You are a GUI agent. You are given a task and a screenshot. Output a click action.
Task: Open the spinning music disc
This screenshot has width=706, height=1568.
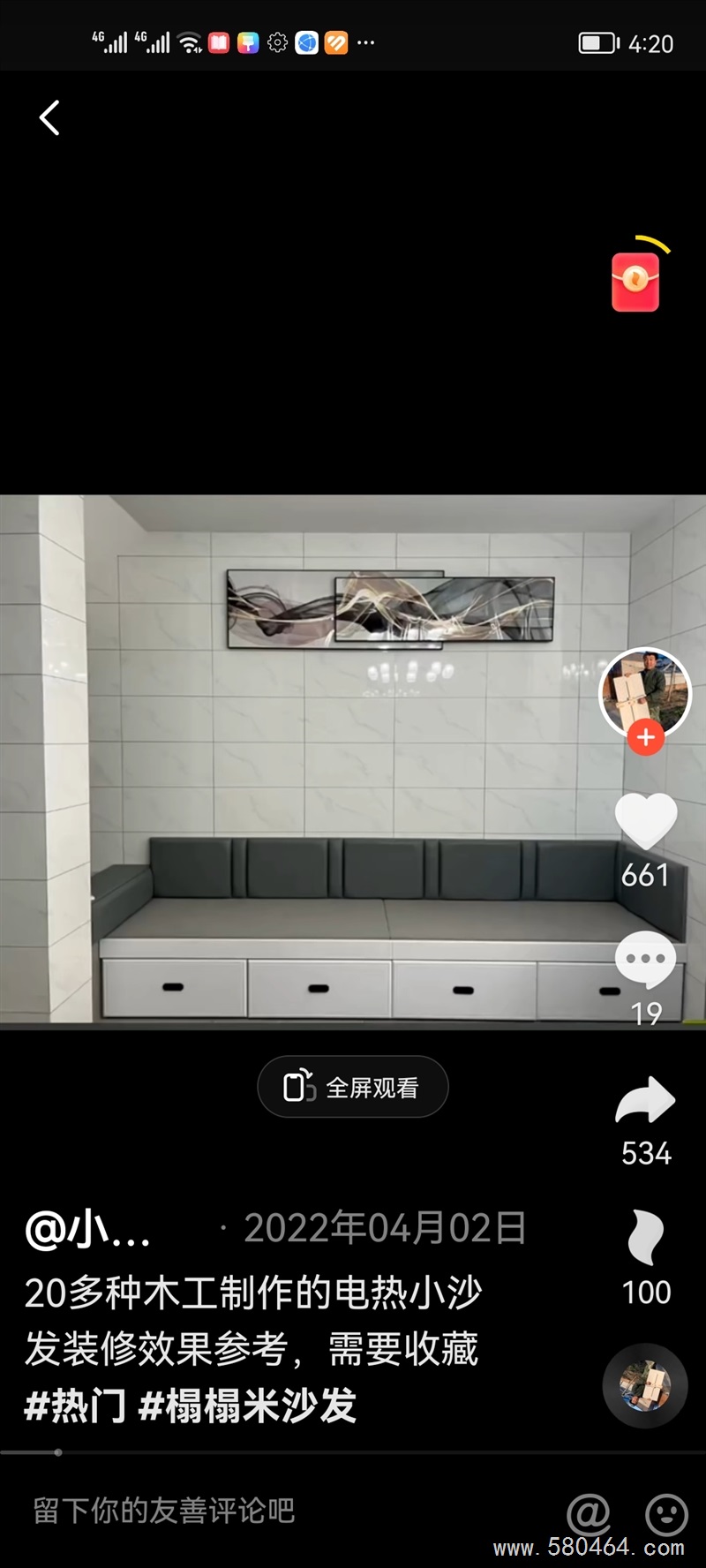point(644,1386)
